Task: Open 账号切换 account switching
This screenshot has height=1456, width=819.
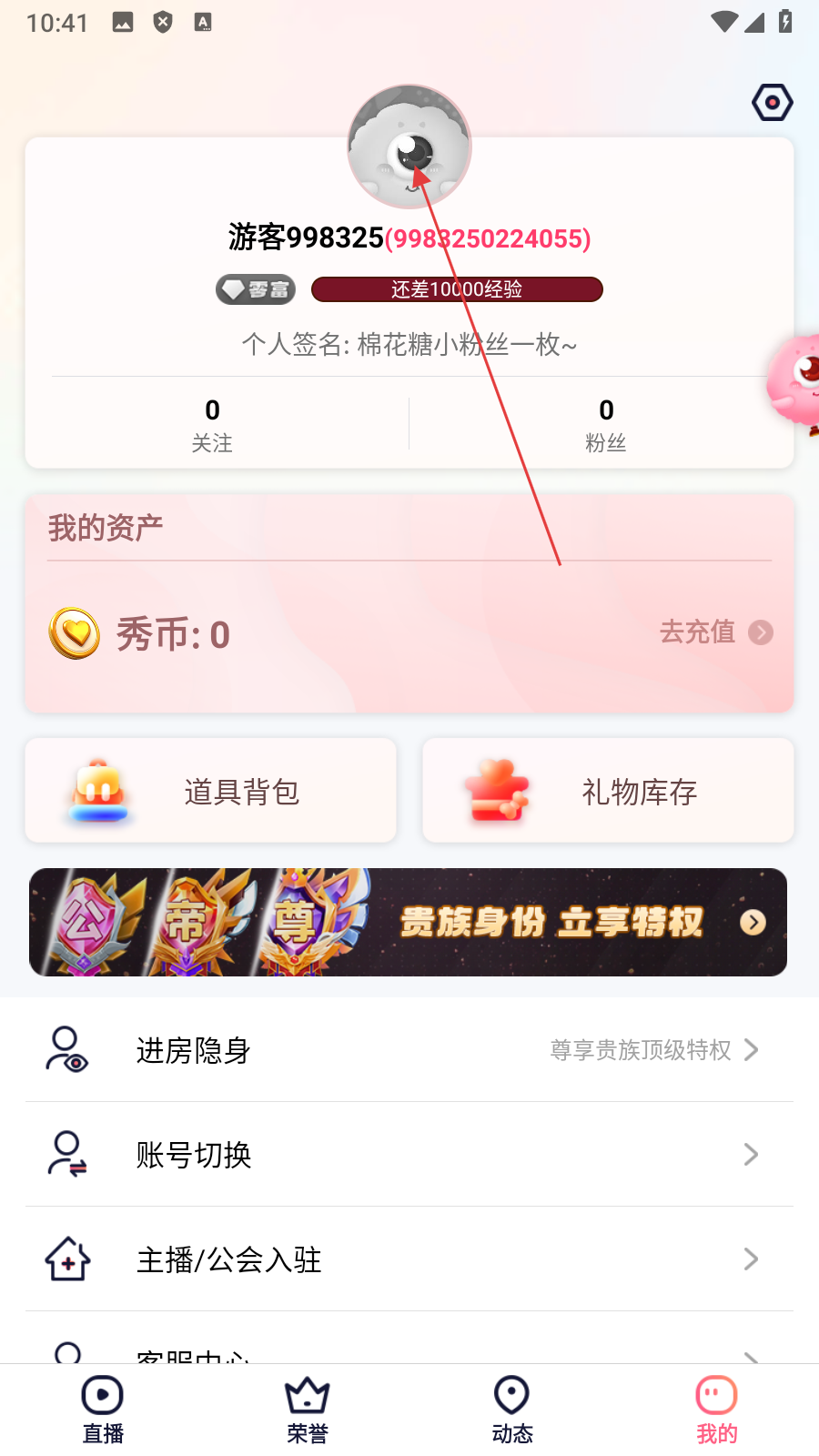Action: point(409,1155)
